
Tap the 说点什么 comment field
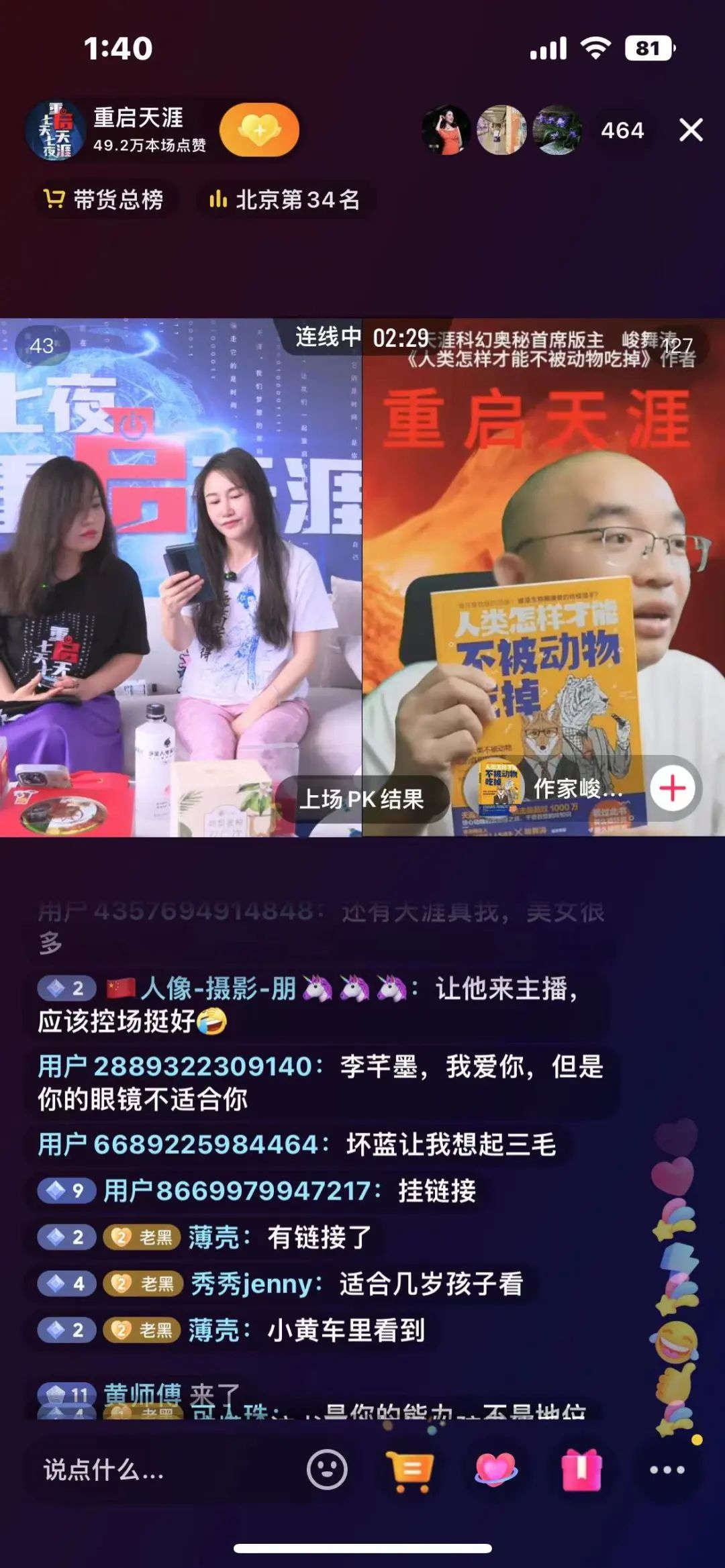pos(104,1470)
